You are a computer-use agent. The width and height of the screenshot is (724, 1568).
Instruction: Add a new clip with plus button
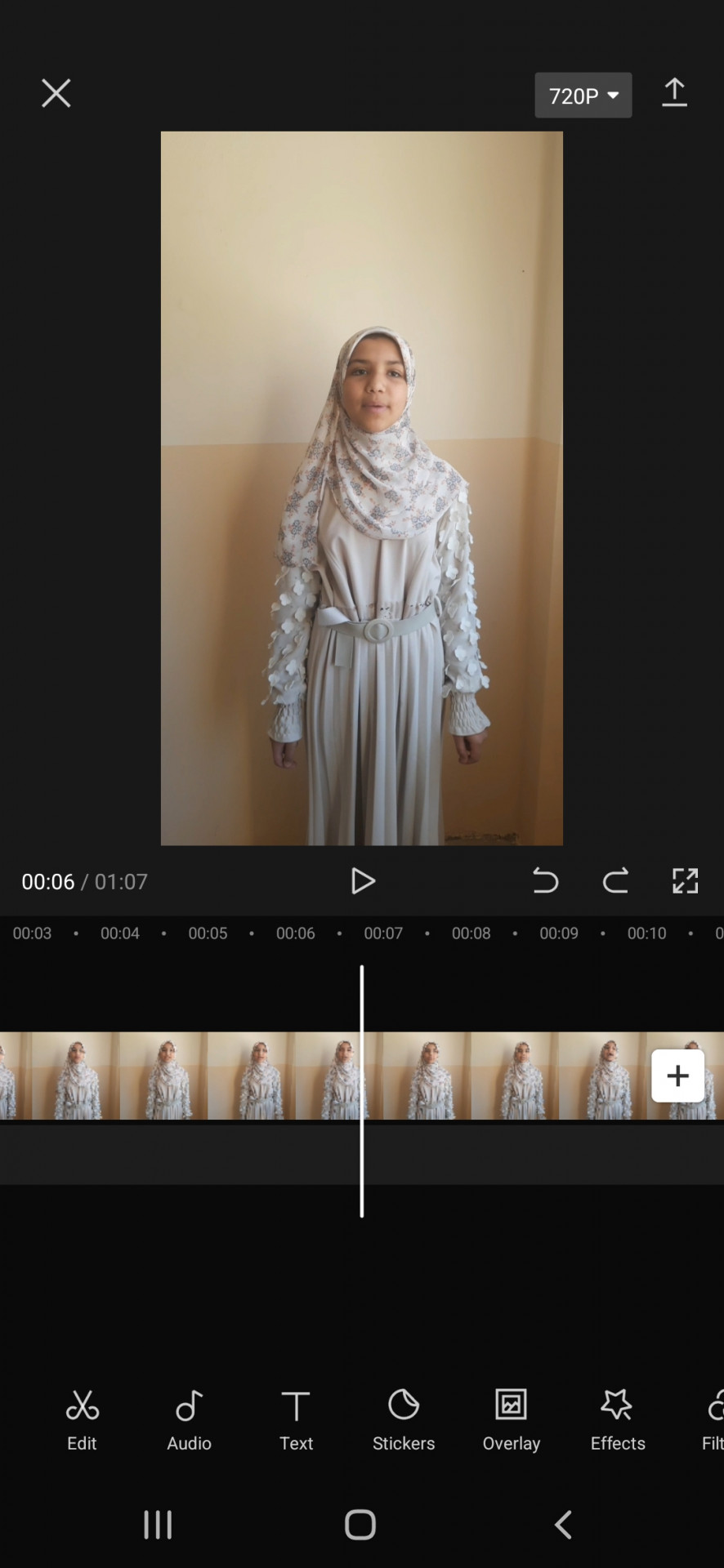(x=677, y=1076)
